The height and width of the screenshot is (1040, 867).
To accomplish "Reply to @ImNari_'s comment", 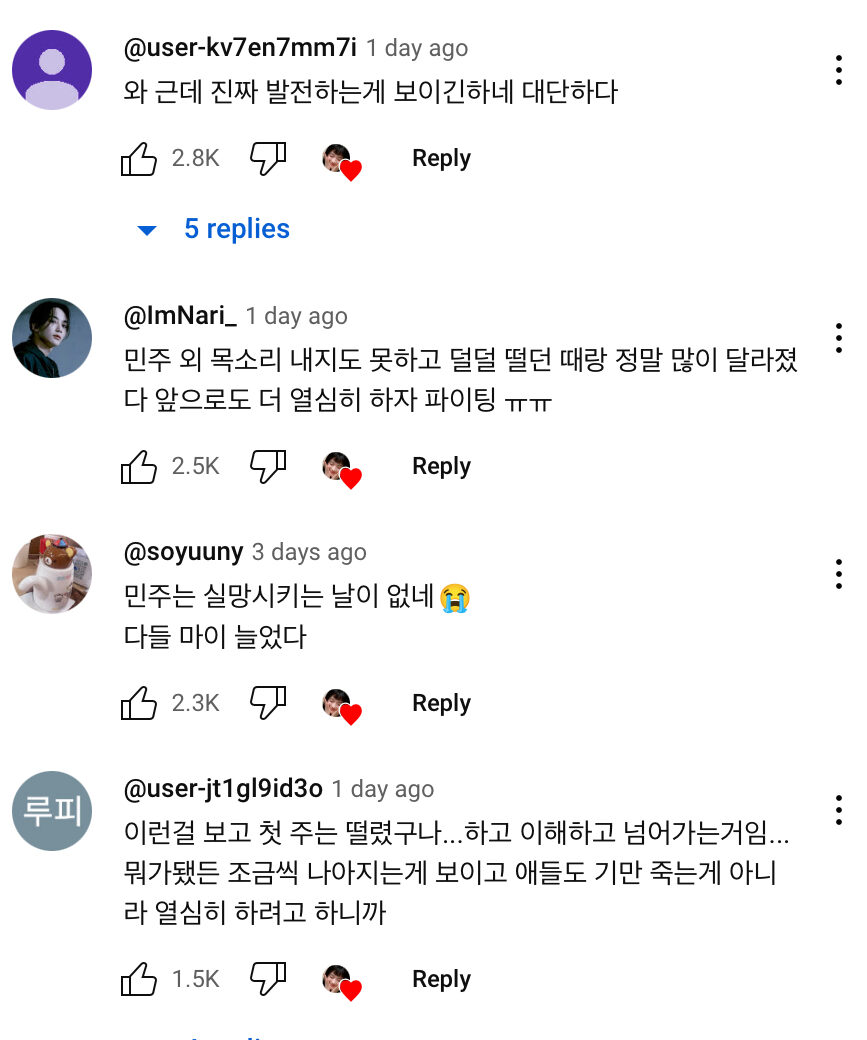I will 441,466.
